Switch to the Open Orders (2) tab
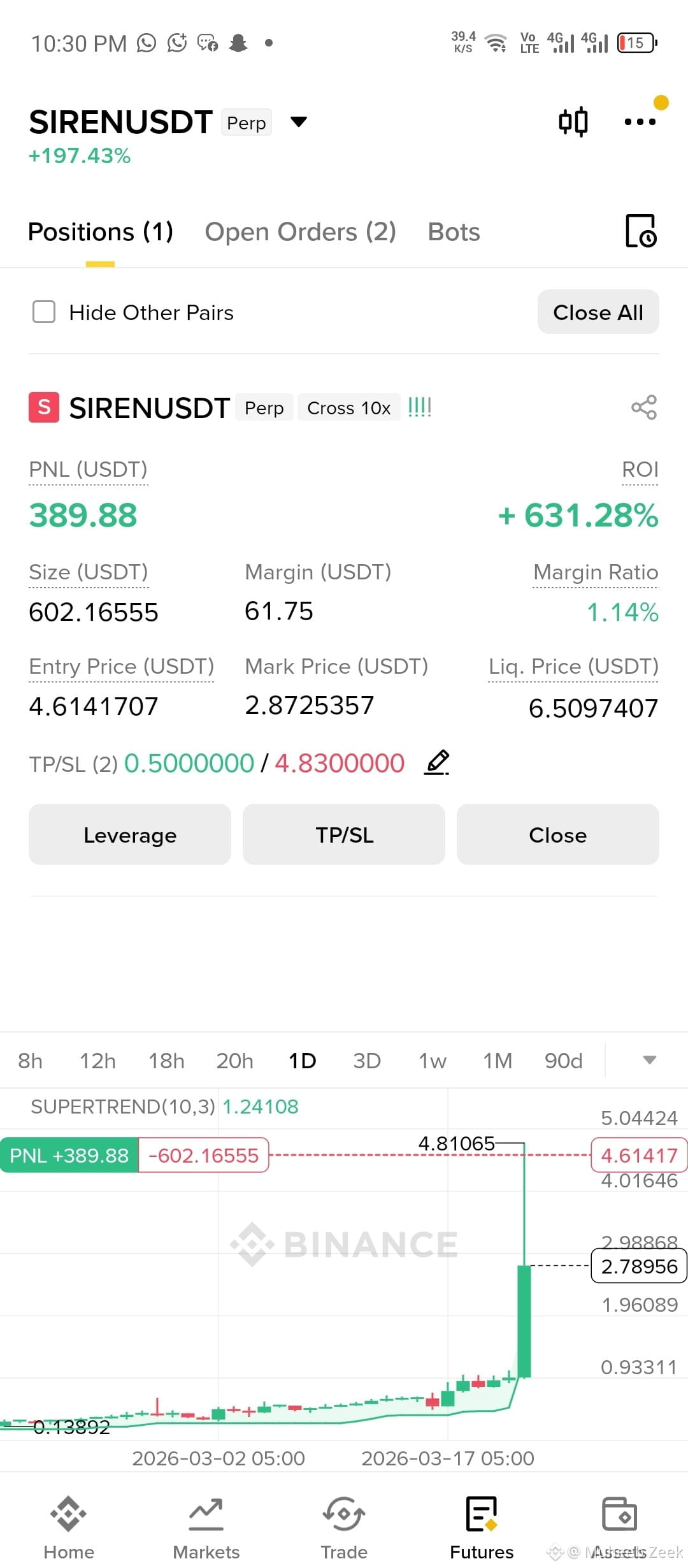 coord(300,232)
